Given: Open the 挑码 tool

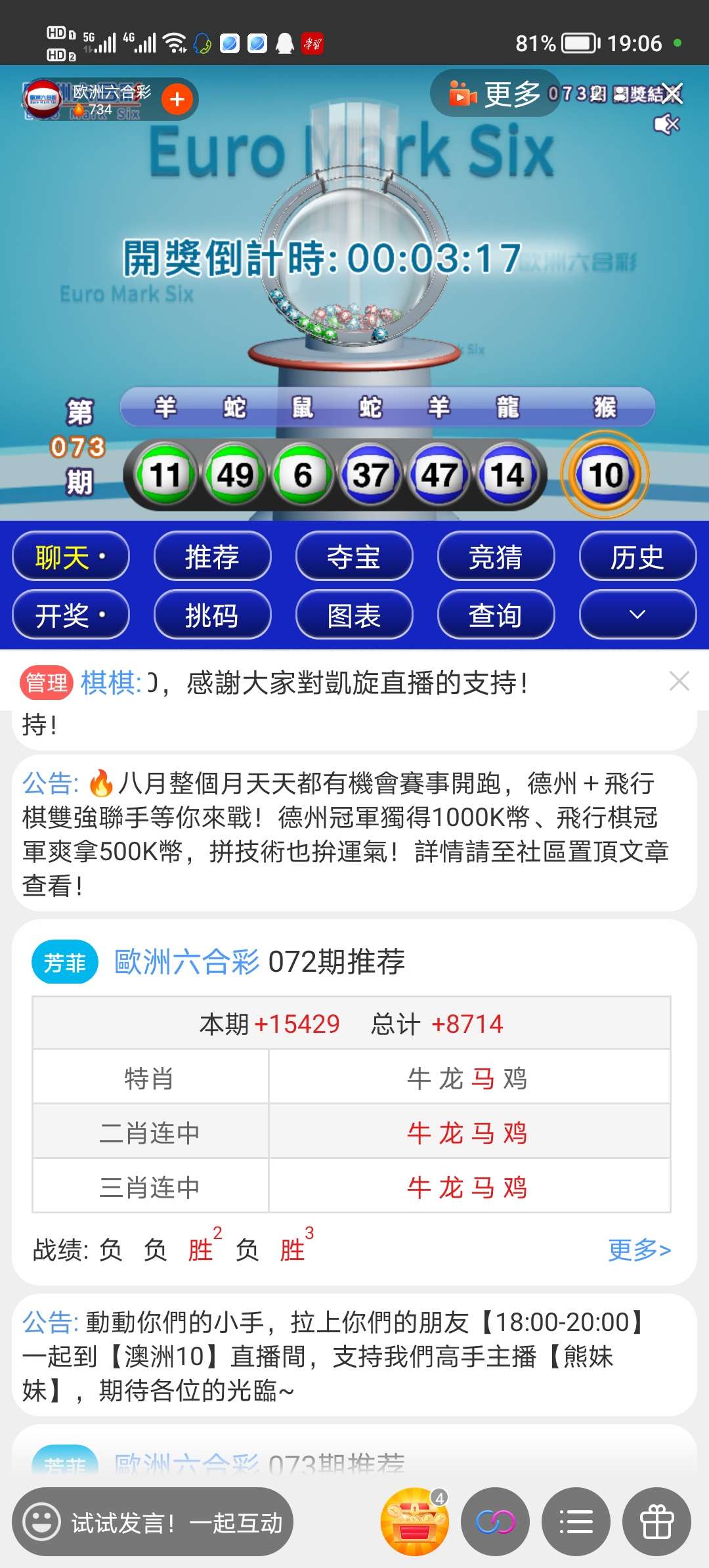Looking at the screenshot, I should (212, 615).
